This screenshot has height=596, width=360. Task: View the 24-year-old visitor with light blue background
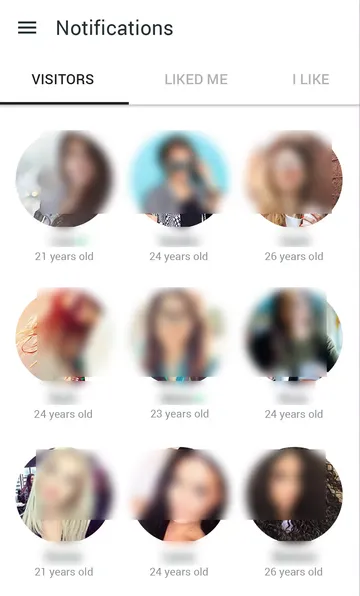(179, 178)
